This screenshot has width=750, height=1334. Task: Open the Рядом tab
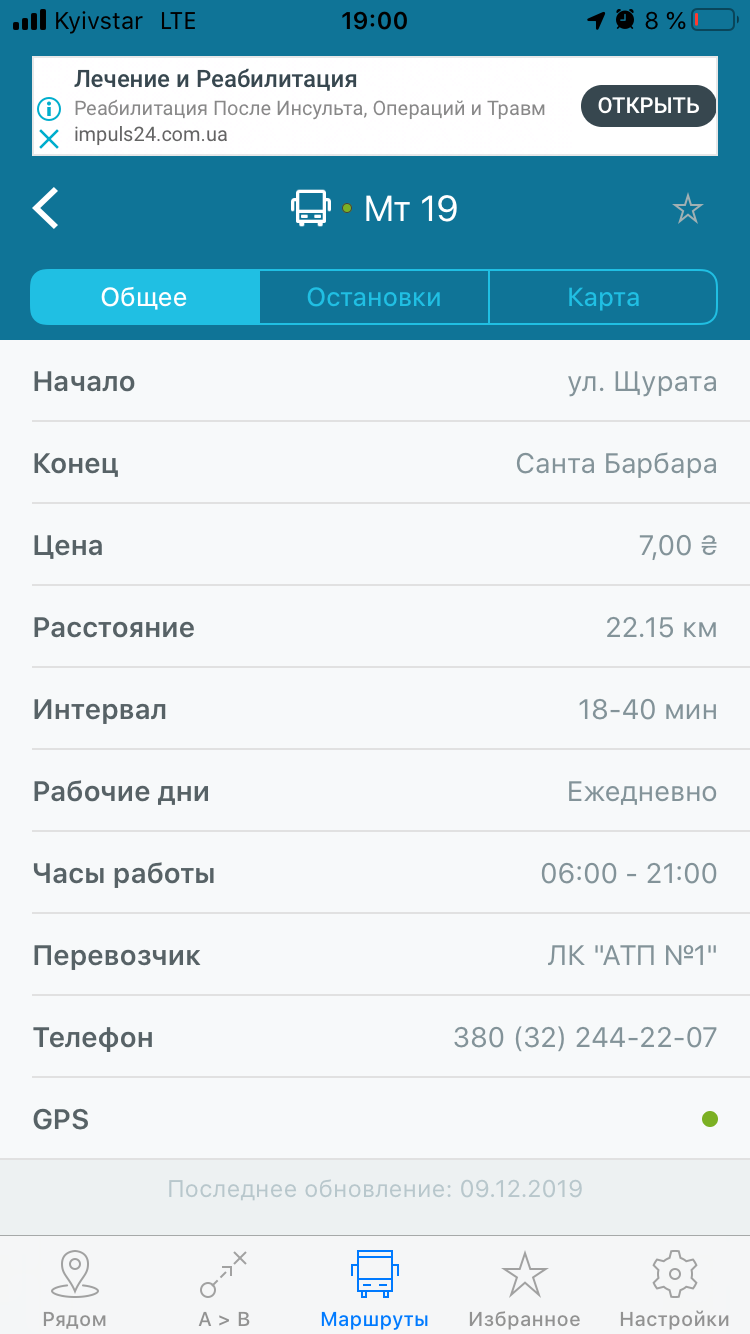[x=75, y=1289]
